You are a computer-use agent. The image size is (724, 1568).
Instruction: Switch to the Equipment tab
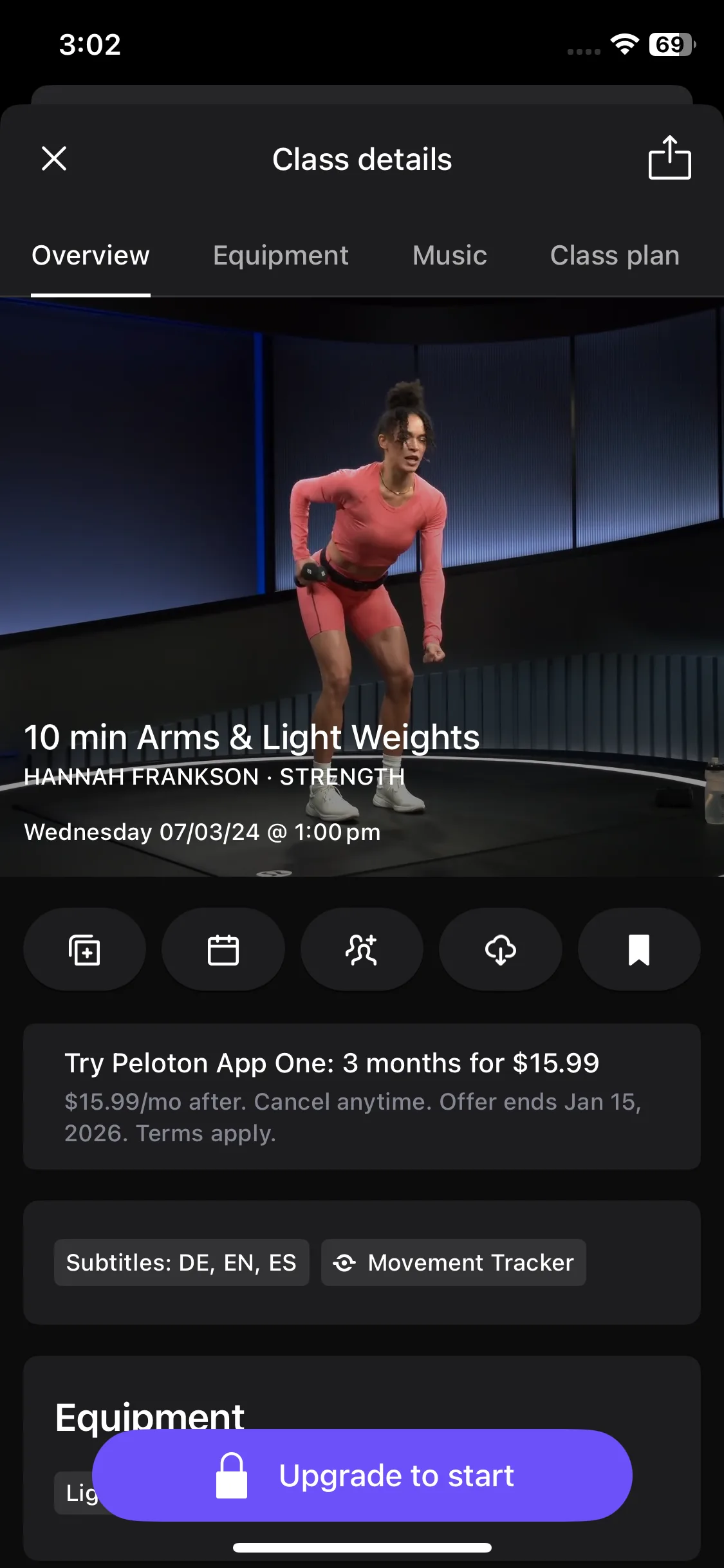pos(281,256)
